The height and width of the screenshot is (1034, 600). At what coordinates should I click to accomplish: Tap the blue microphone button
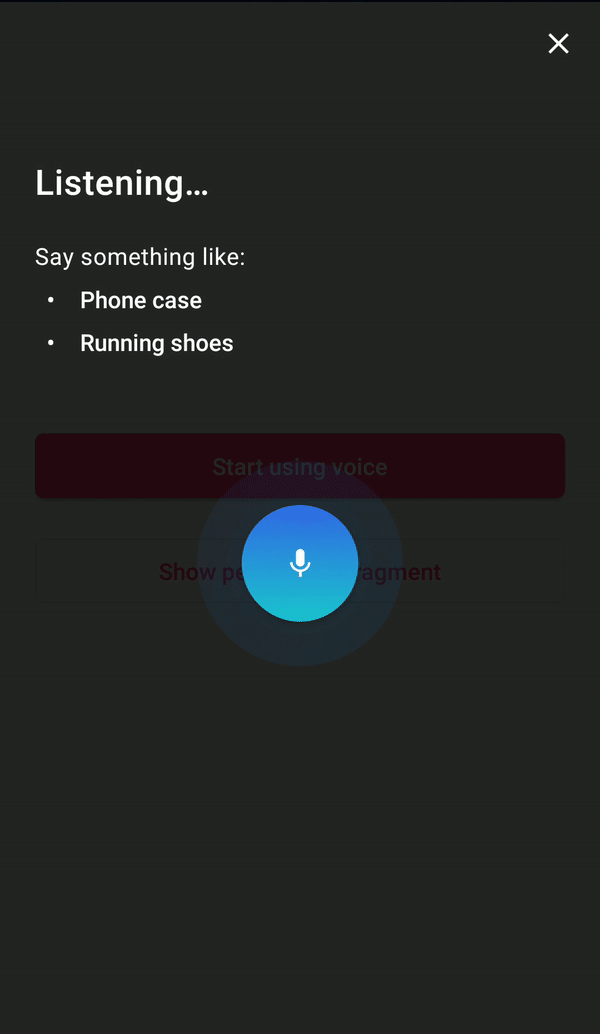coord(300,563)
